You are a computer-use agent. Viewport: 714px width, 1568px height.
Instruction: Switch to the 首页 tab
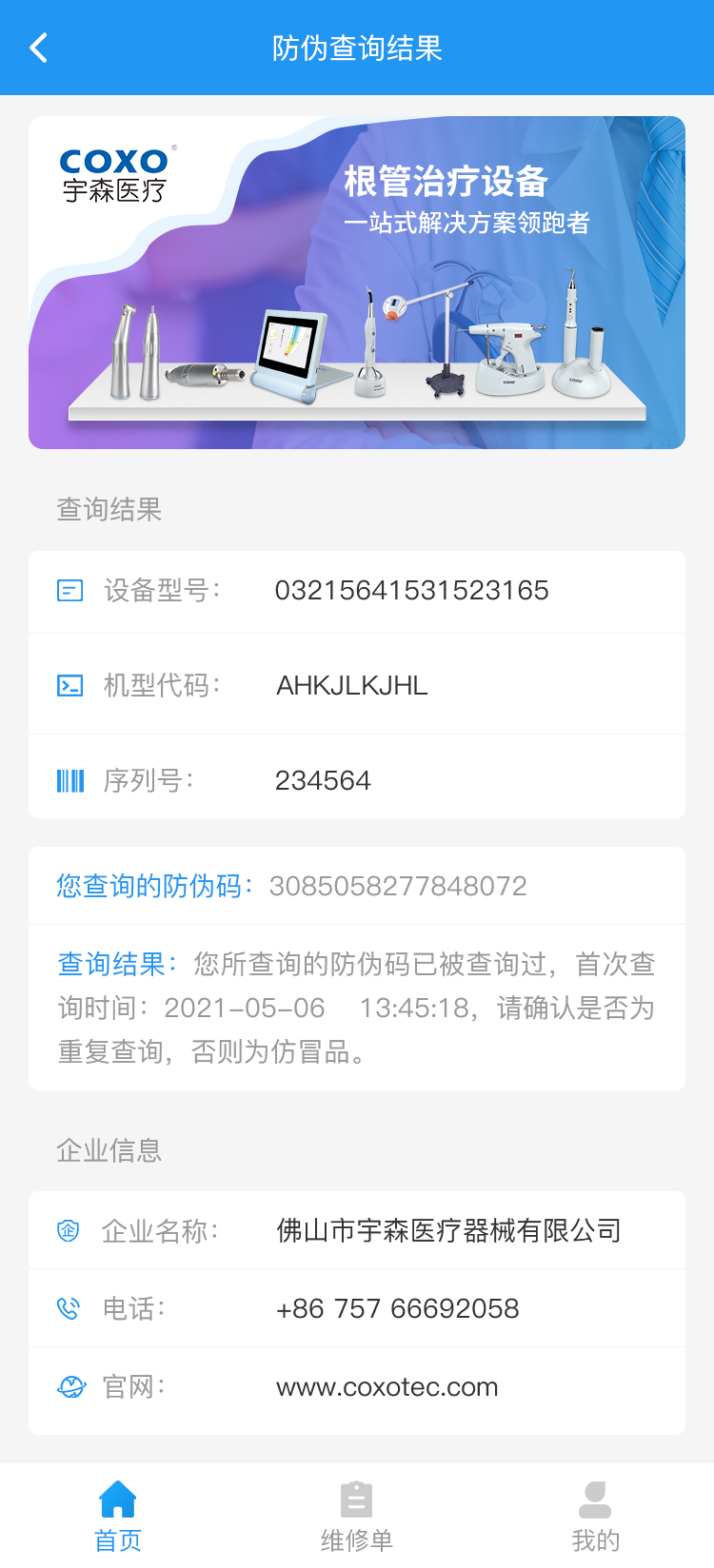[118, 1516]
